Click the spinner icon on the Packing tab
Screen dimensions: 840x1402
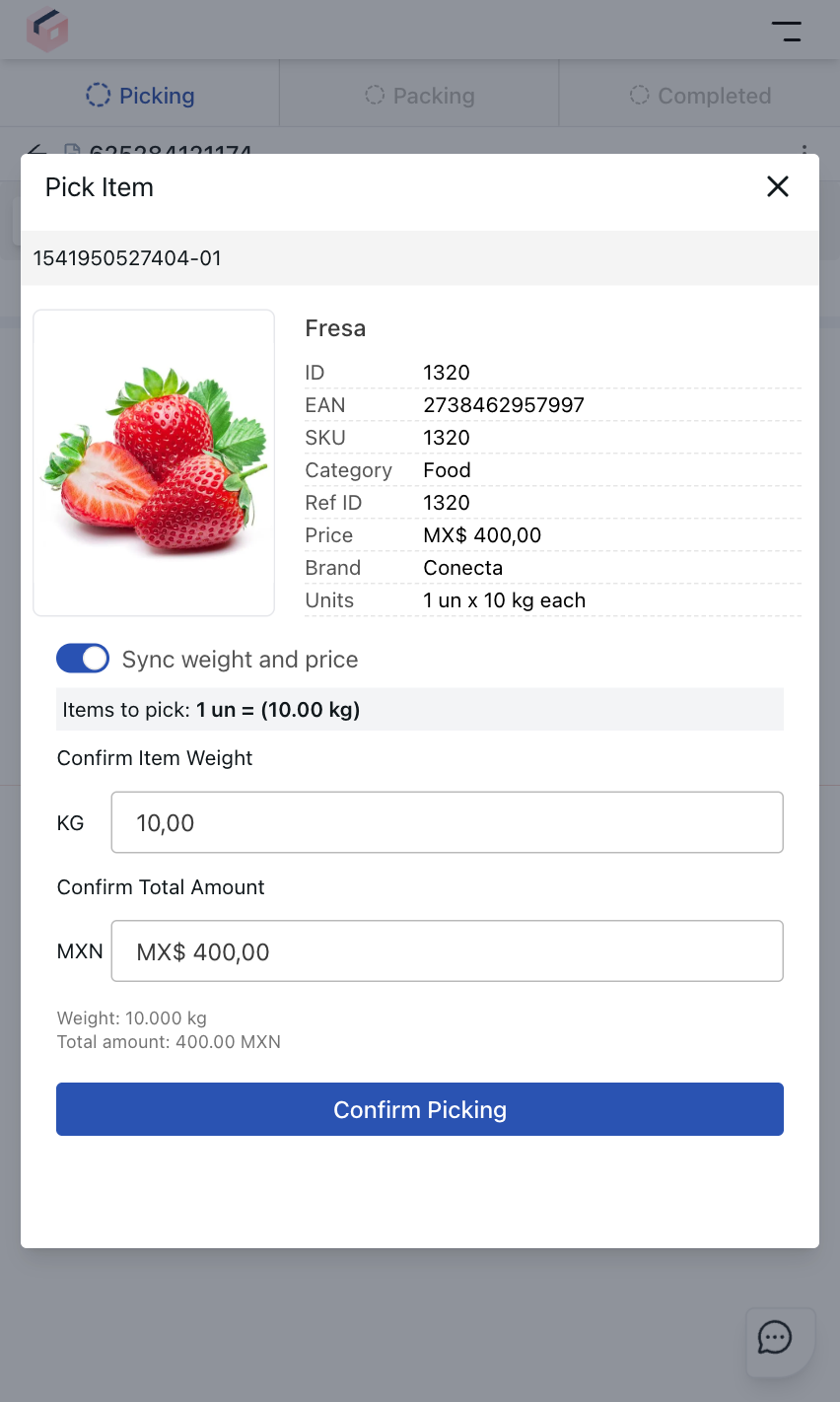(374, 96)
